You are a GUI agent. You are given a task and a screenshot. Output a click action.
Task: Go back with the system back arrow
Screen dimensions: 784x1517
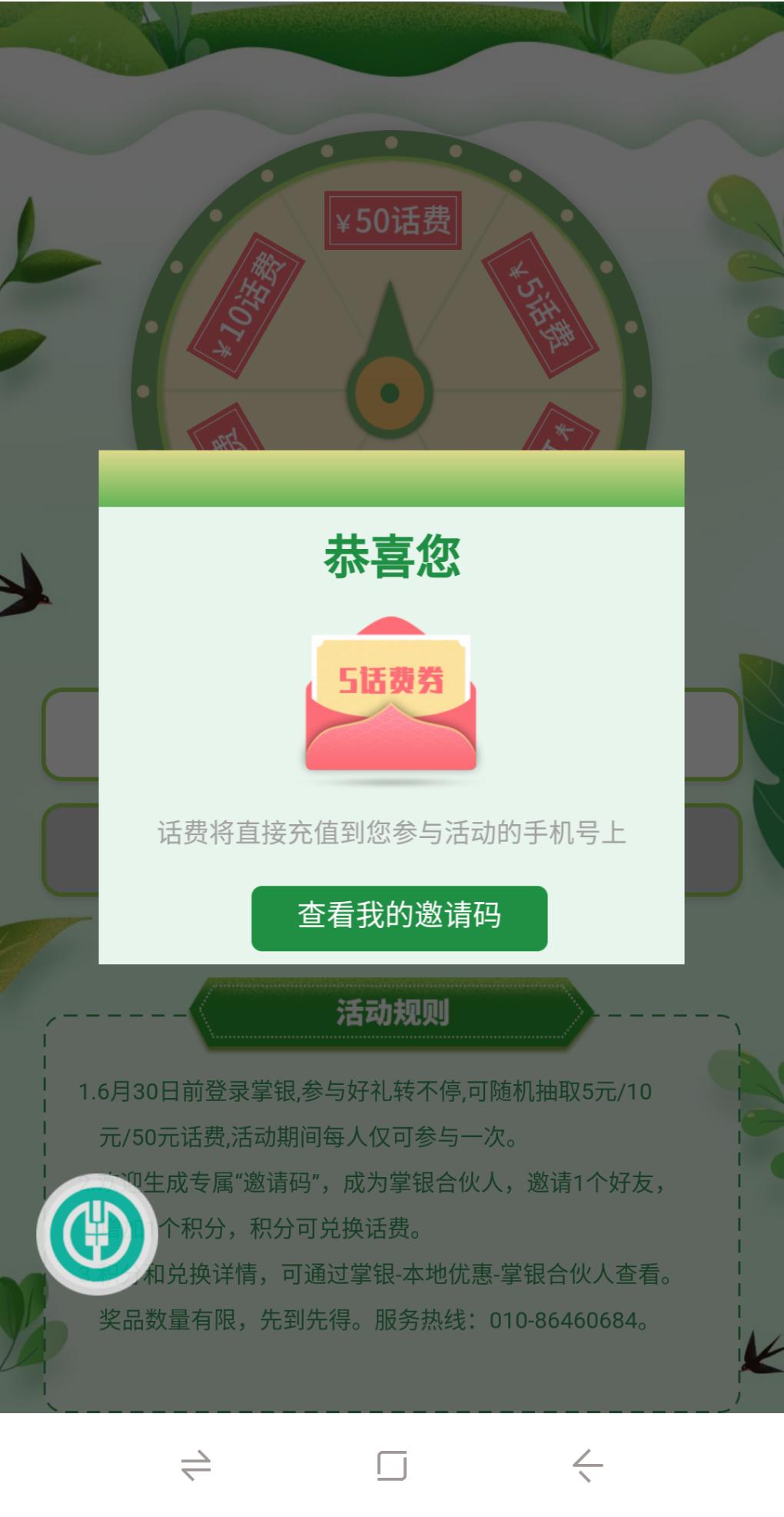coord(587,1465)
